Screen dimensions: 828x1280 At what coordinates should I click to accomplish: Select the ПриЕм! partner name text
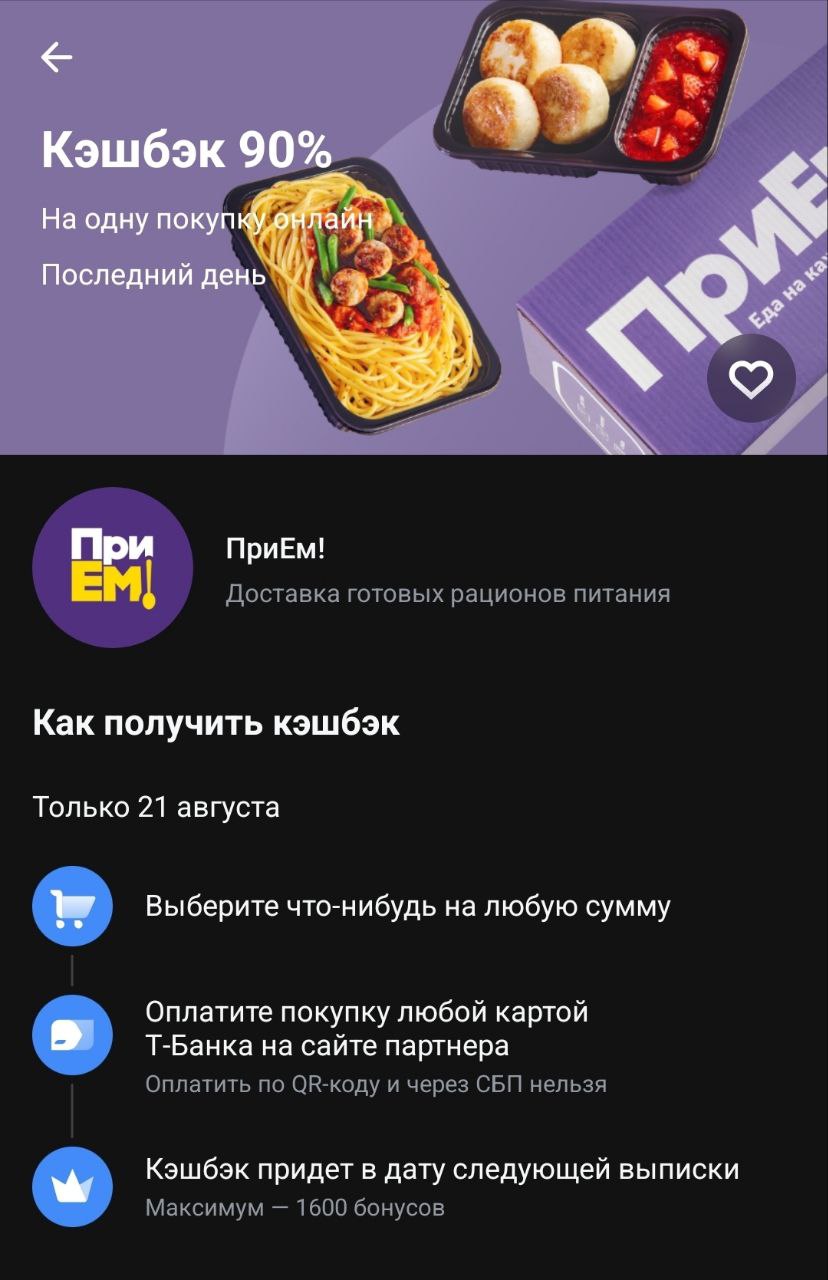[x=266, y=548]
